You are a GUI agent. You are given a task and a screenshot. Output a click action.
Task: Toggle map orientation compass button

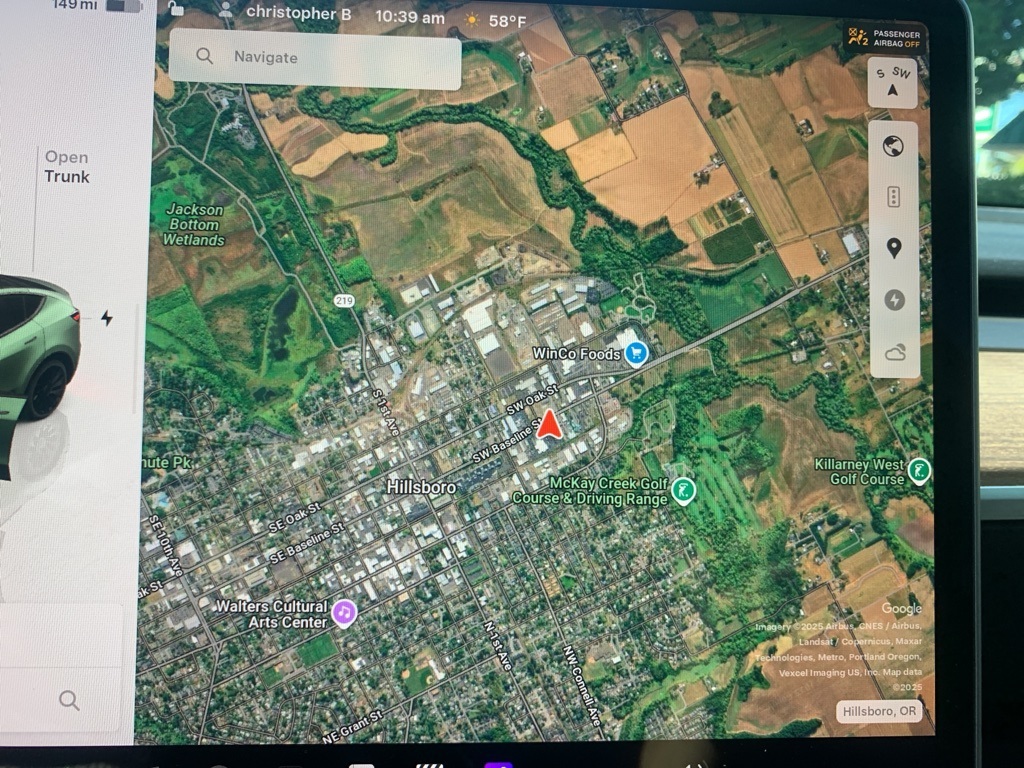[x=893, y=82]
